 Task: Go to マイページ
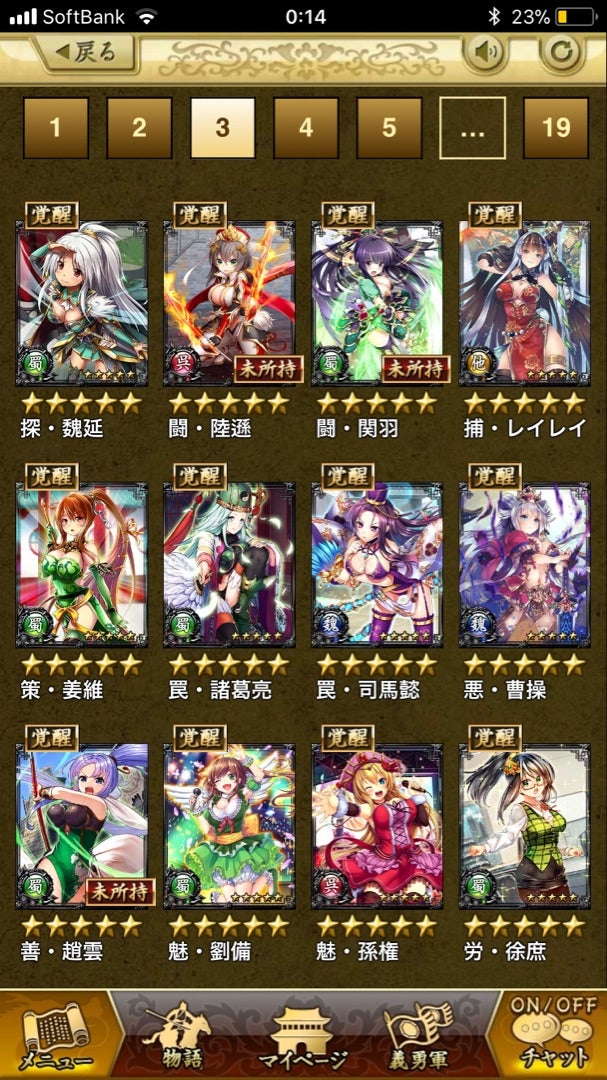[x=302, y=1035]
